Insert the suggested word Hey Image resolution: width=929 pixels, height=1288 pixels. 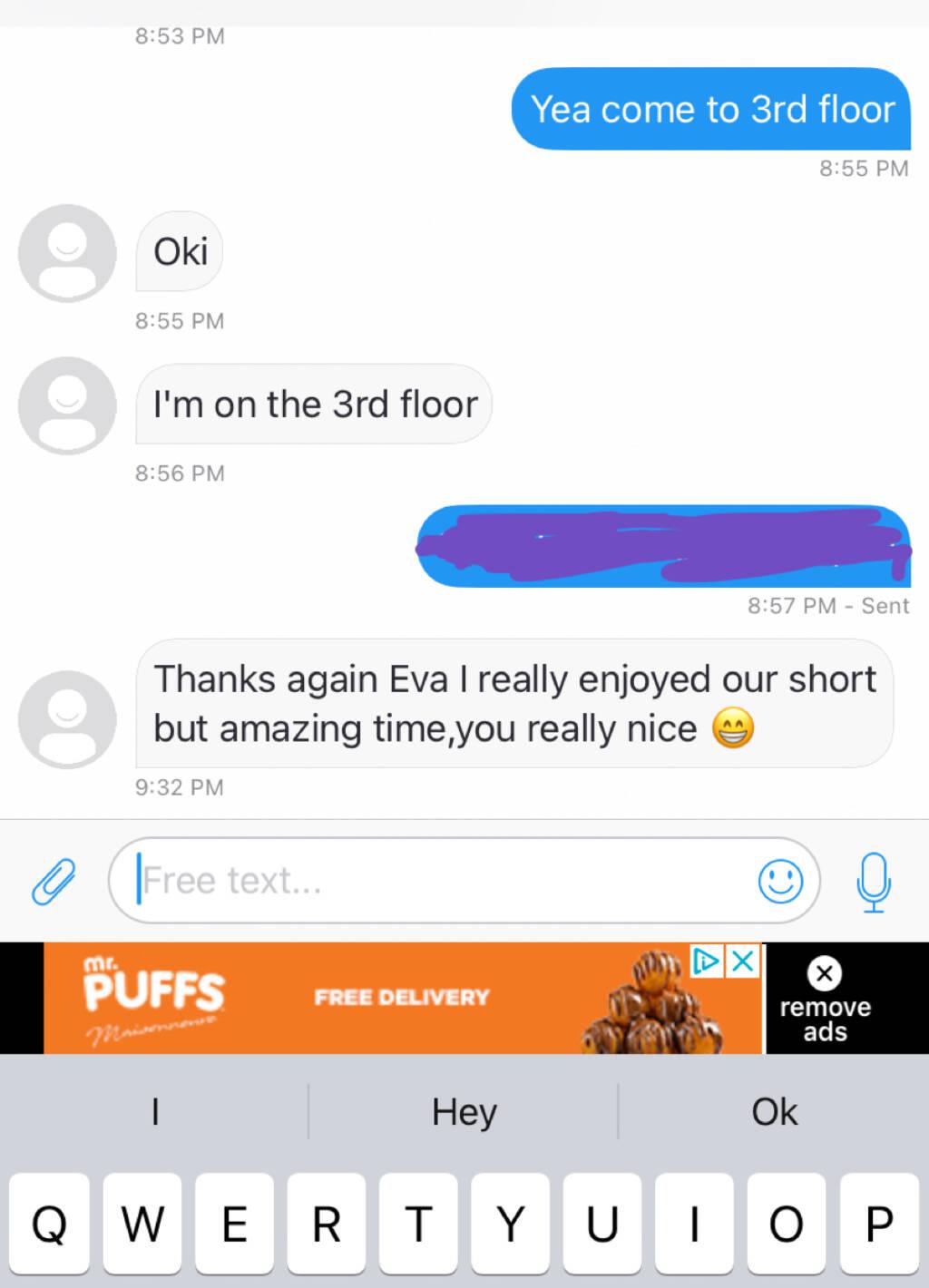click(464, 1112)
